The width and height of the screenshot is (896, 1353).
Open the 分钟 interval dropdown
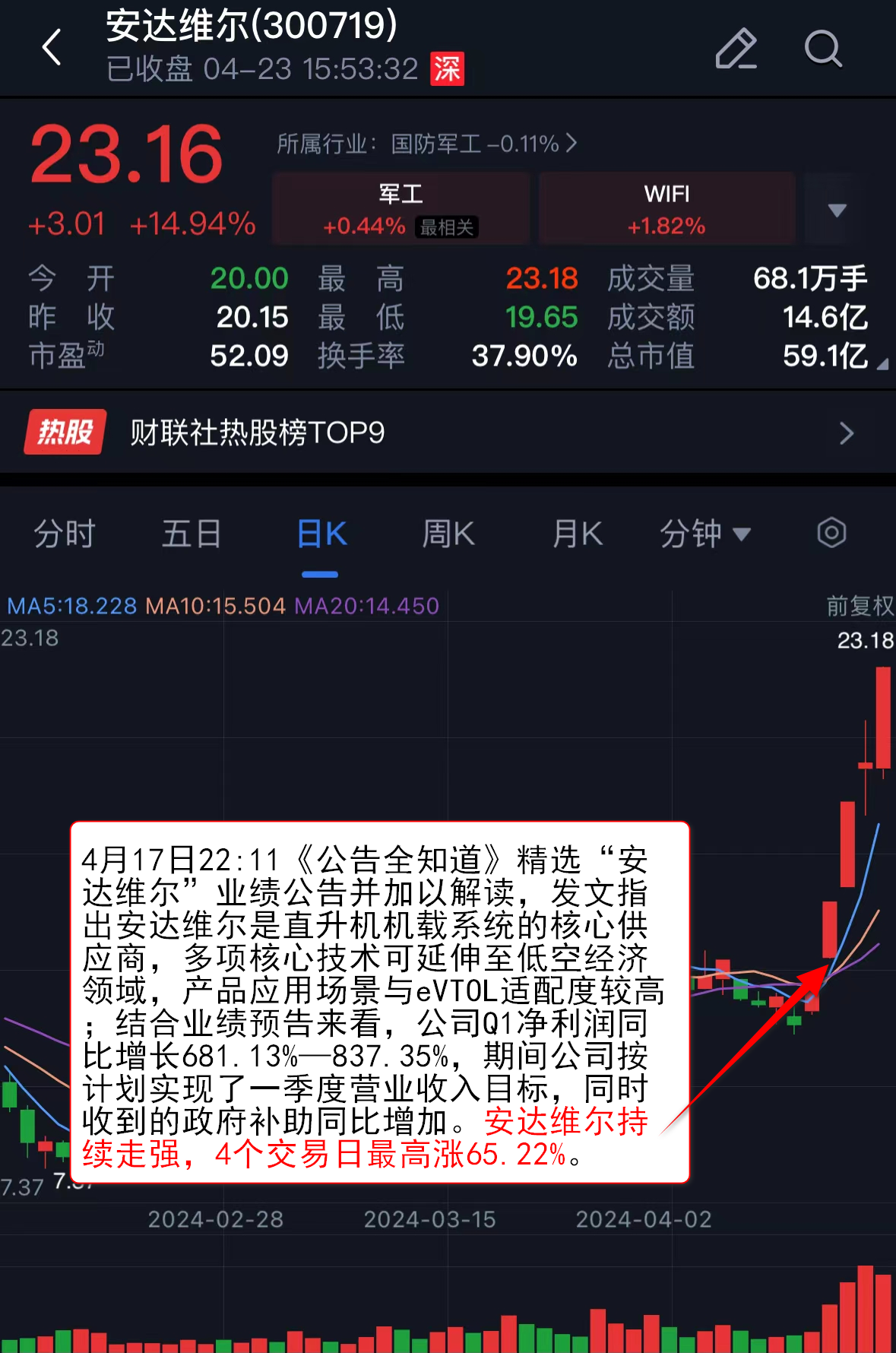pos(704,534)
